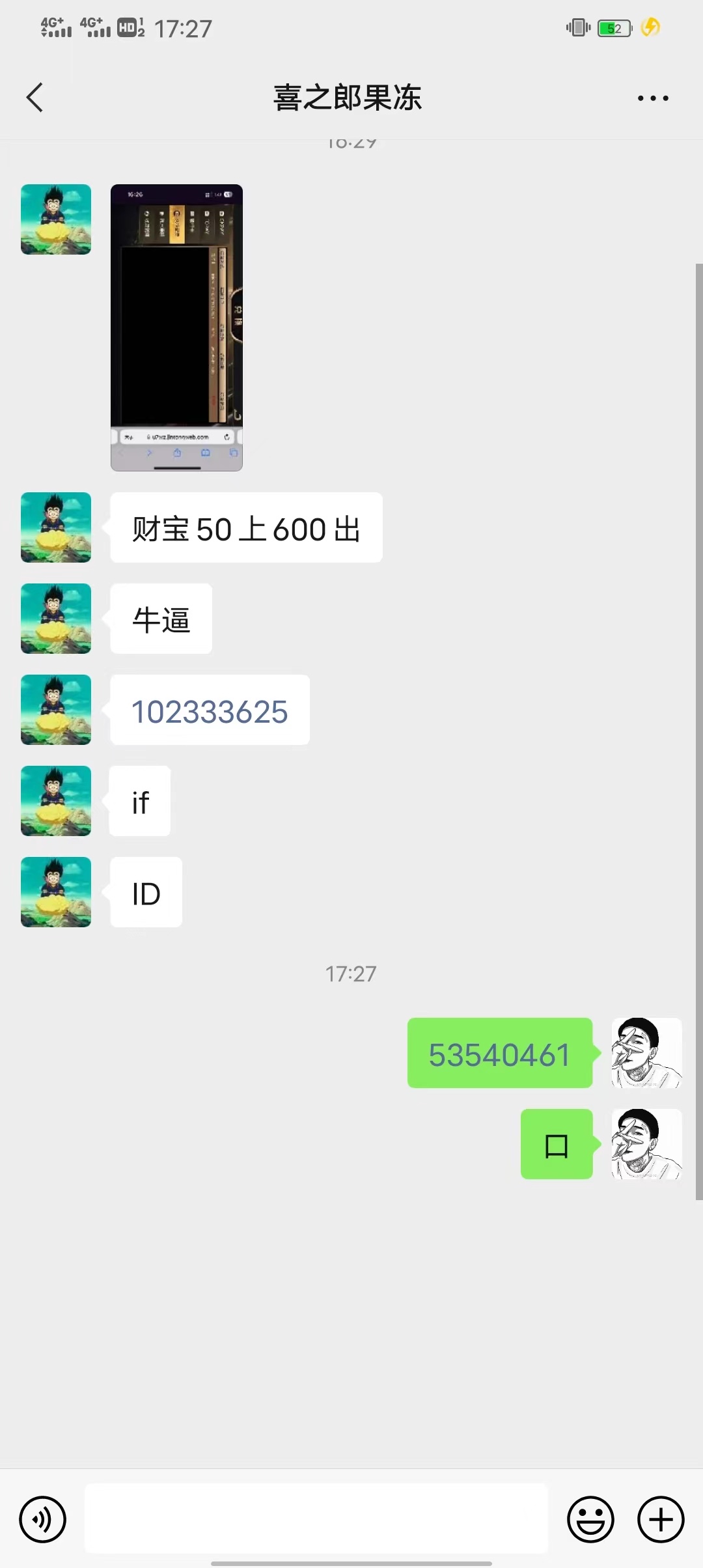Tap the linked number 102333625

210,711
